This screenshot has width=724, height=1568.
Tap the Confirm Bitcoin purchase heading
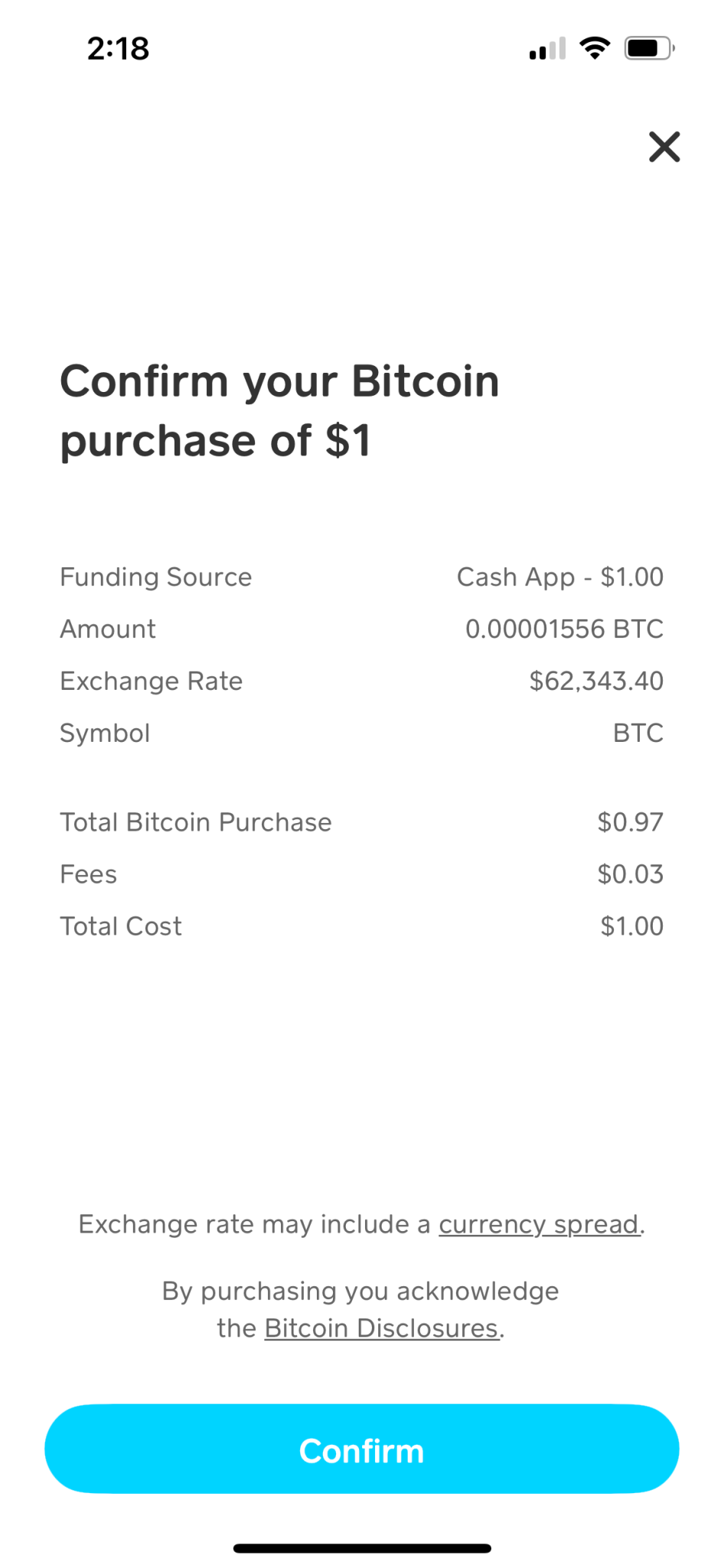tap(280, 410)
